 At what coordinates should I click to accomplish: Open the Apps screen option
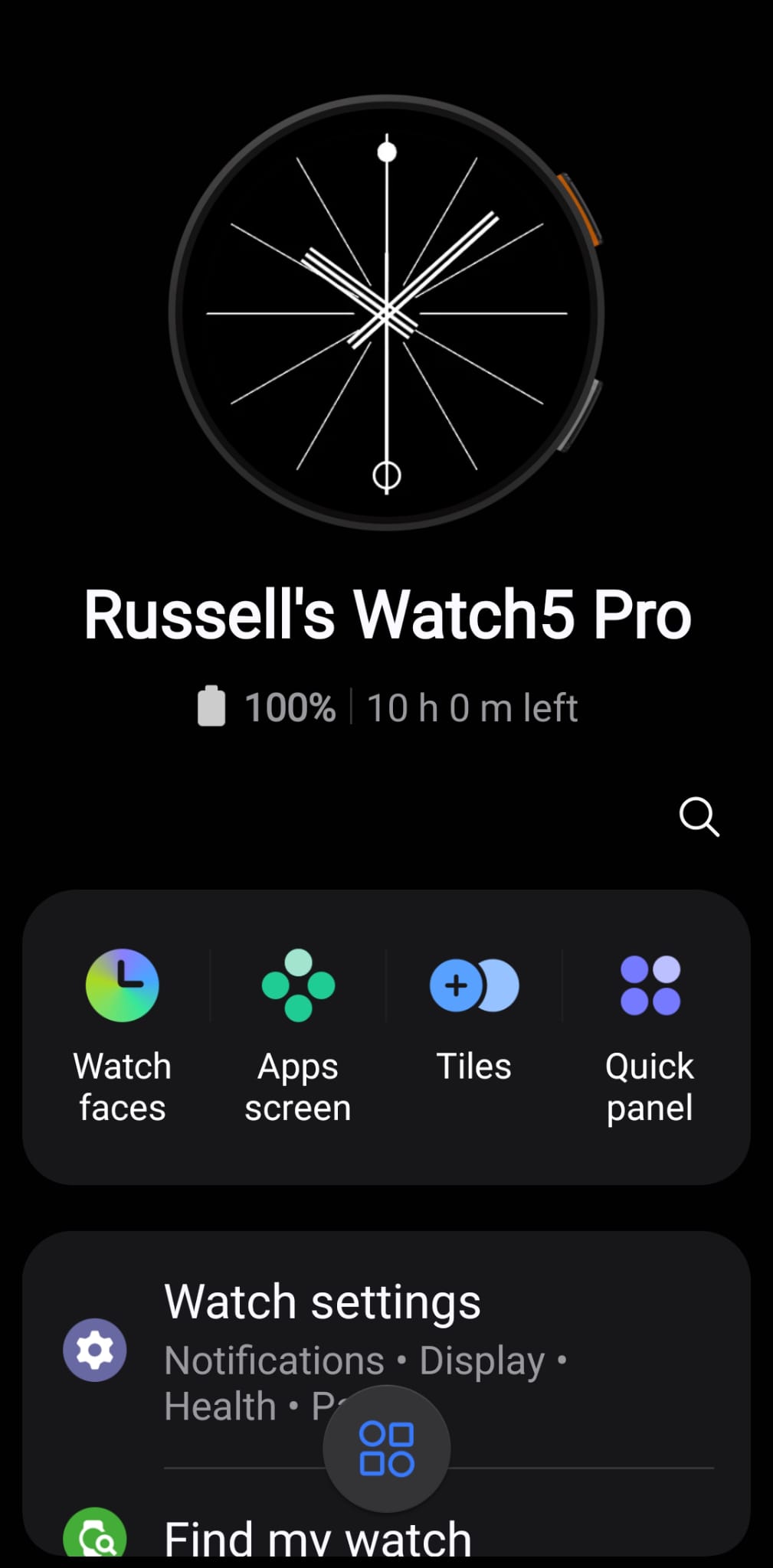(298, 1034)
